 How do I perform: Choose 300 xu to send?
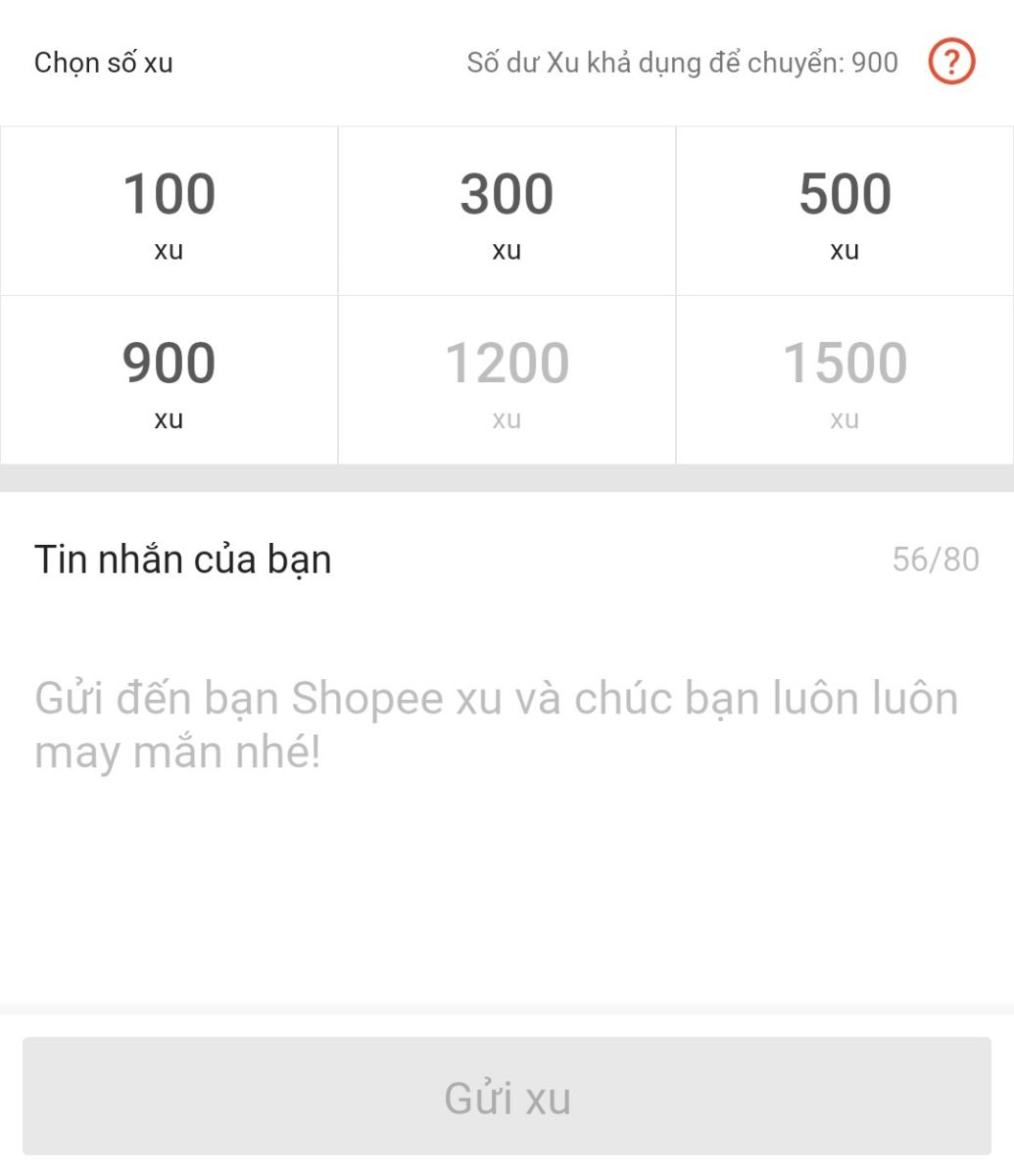[x=507, y=211]
